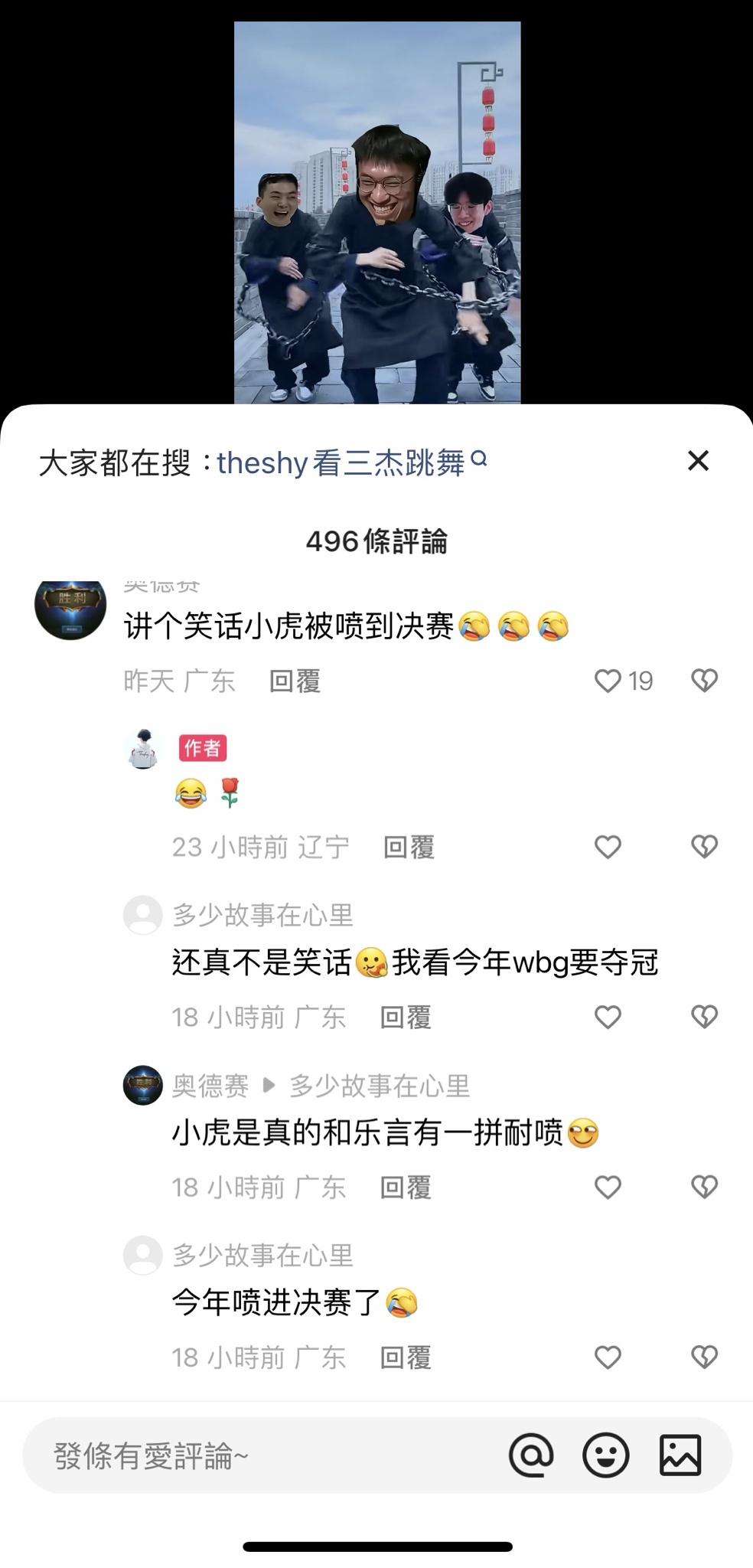Attach an image to the comment
This screenshot has height=1568, width=753.
[680, 1455]
